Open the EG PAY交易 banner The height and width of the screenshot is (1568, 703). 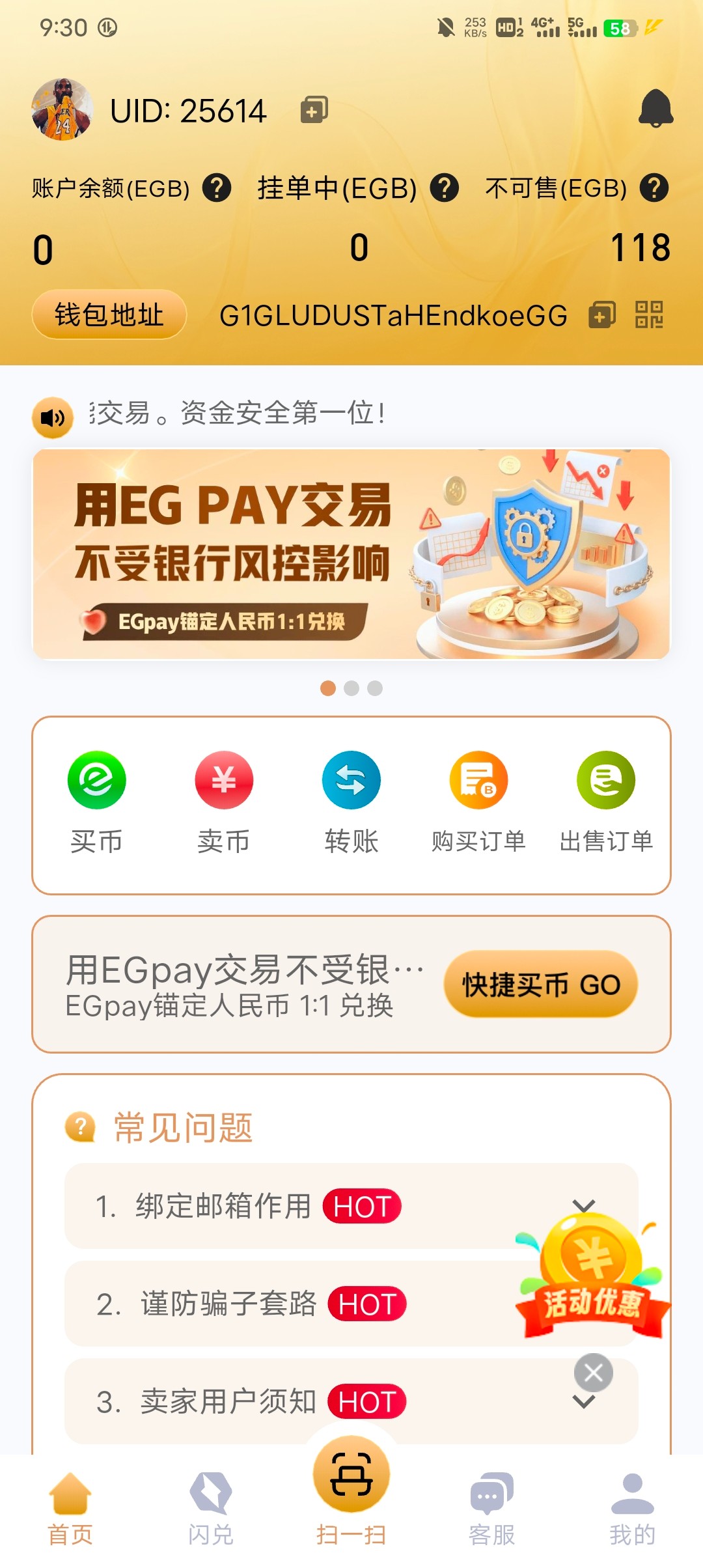351,553
